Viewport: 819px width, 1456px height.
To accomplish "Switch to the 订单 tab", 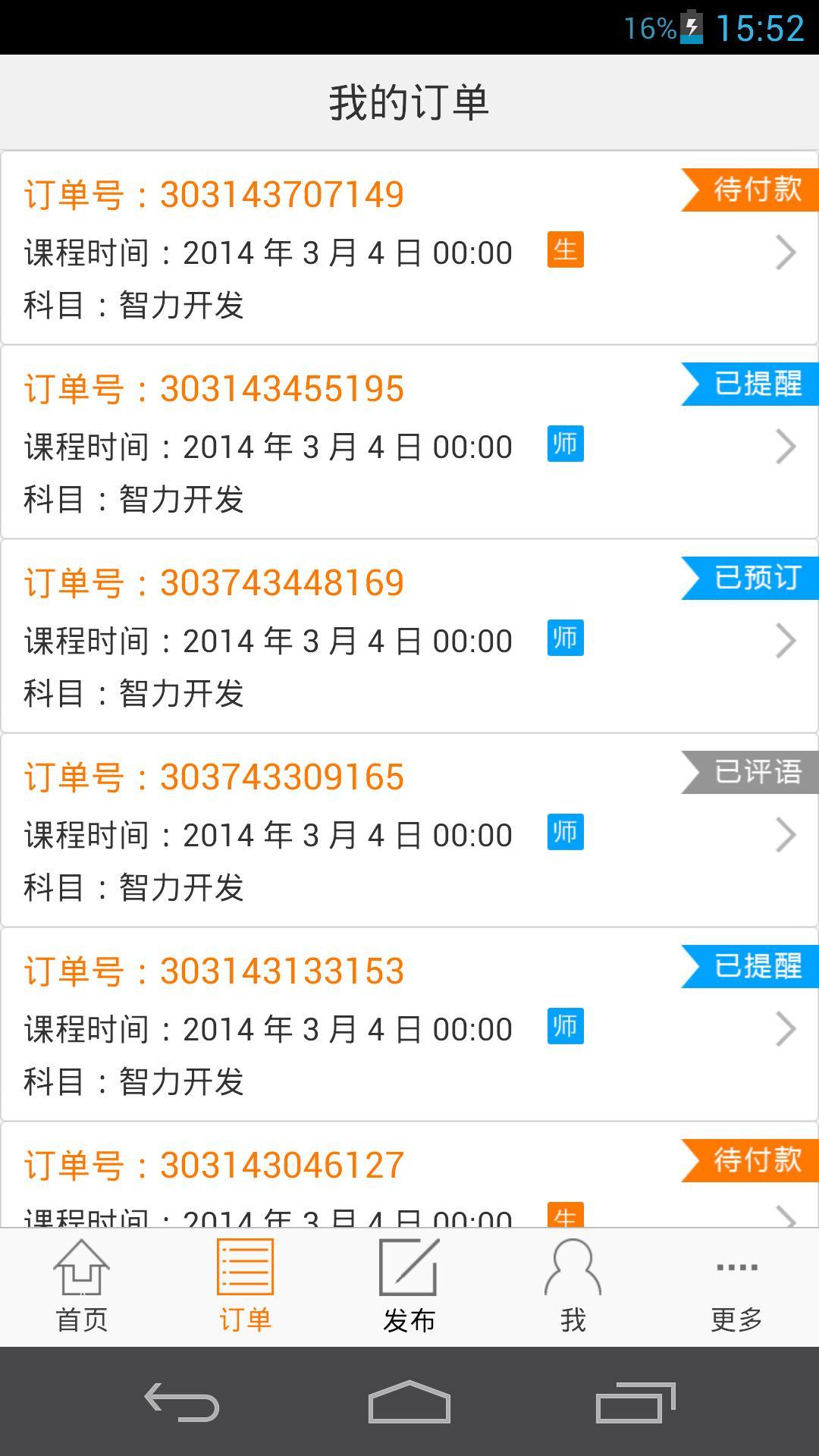I will (243, 1289).
